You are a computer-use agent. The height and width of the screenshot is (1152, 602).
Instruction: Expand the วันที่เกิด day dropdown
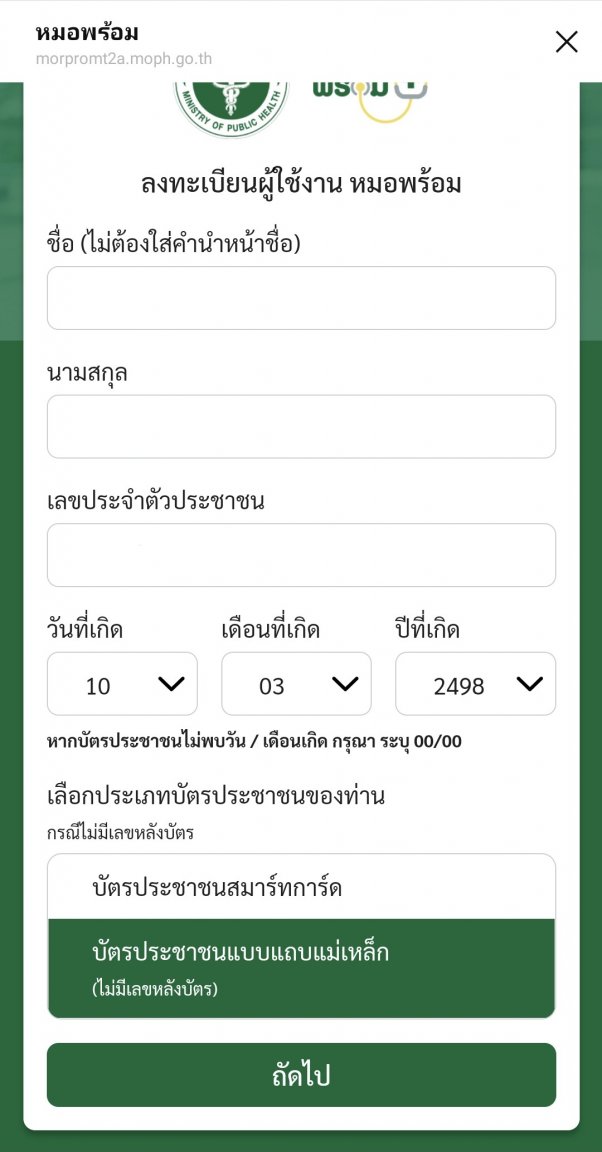(122, 684)
